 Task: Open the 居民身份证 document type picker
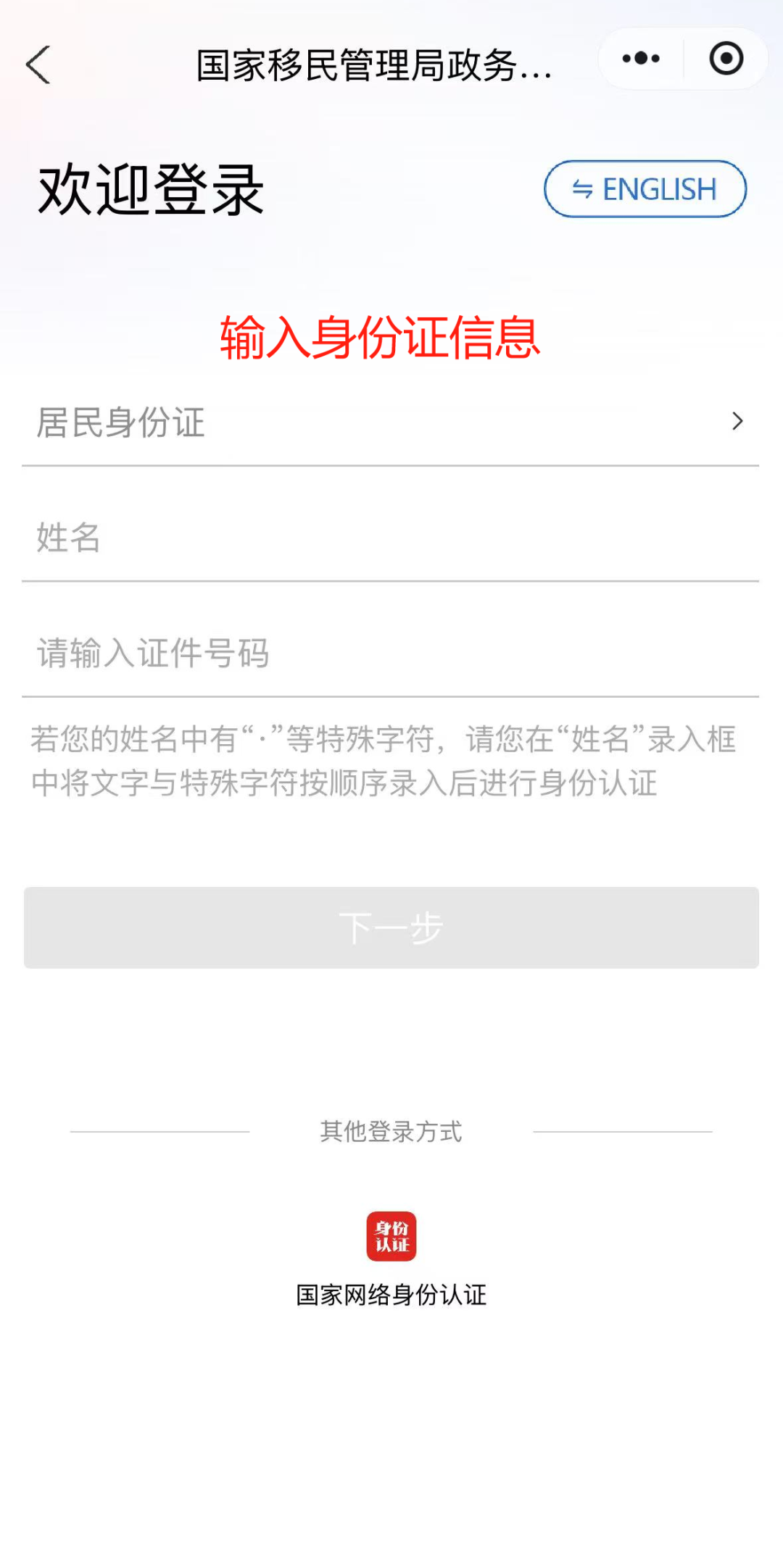tap(390, 422)
